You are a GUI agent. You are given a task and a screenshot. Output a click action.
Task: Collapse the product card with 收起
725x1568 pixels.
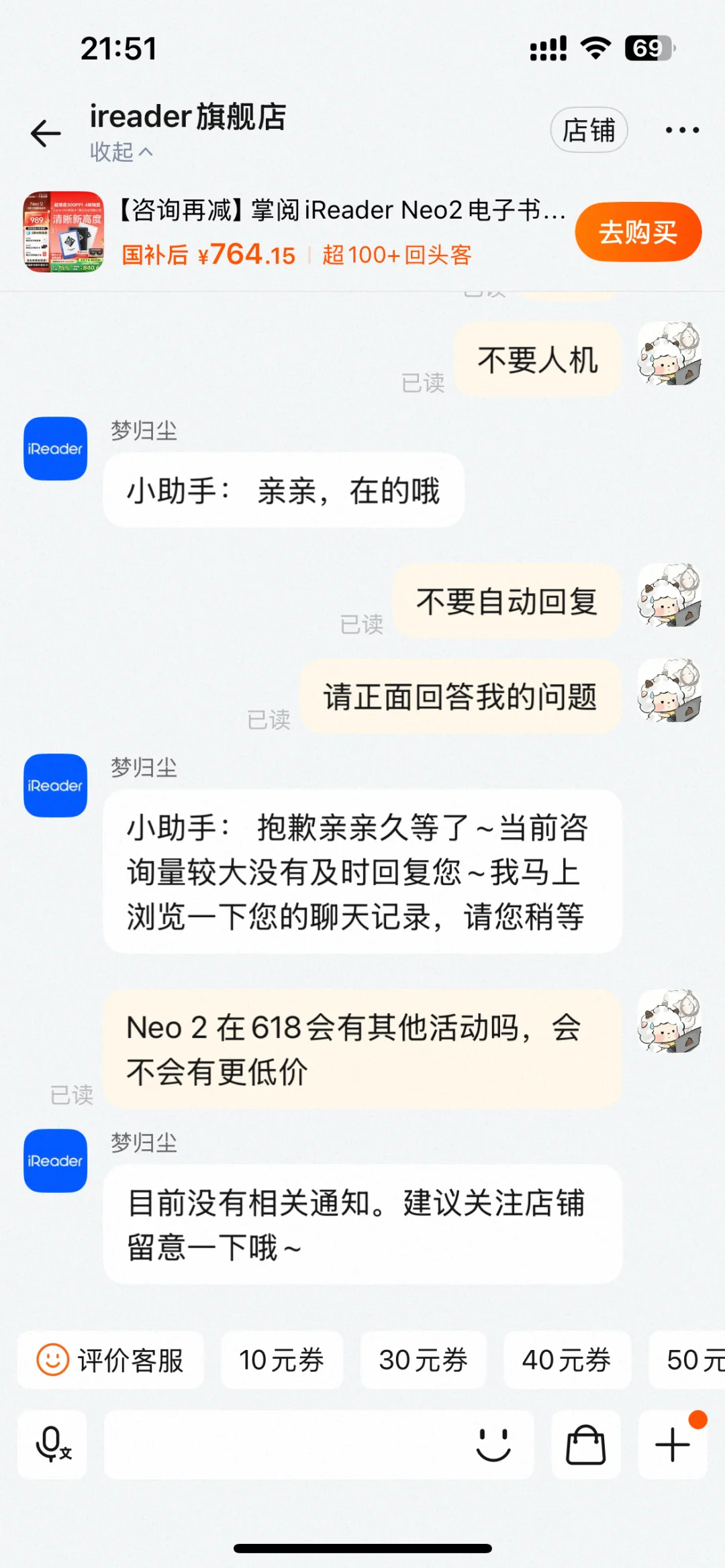(x=122, y=152)
